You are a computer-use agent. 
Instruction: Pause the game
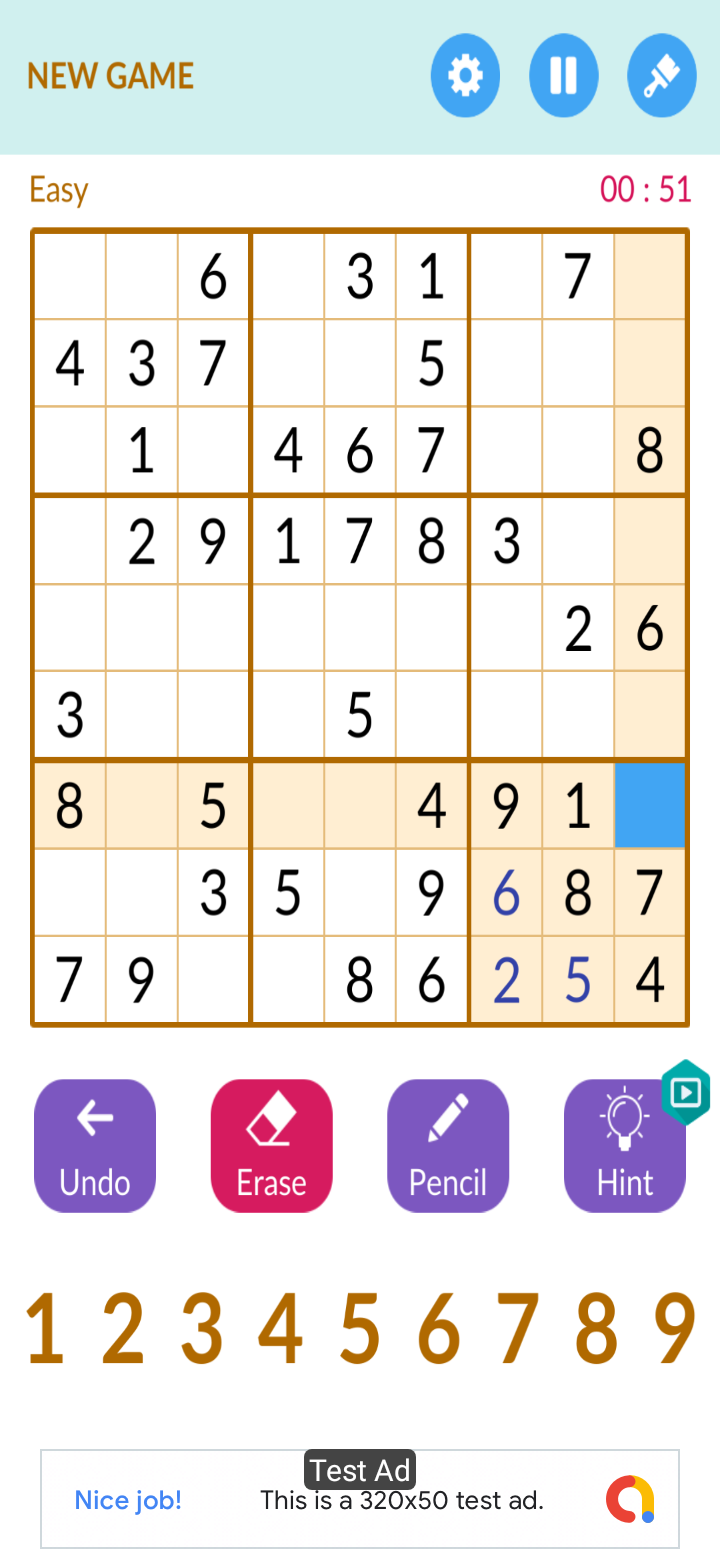tap(563, 76)
